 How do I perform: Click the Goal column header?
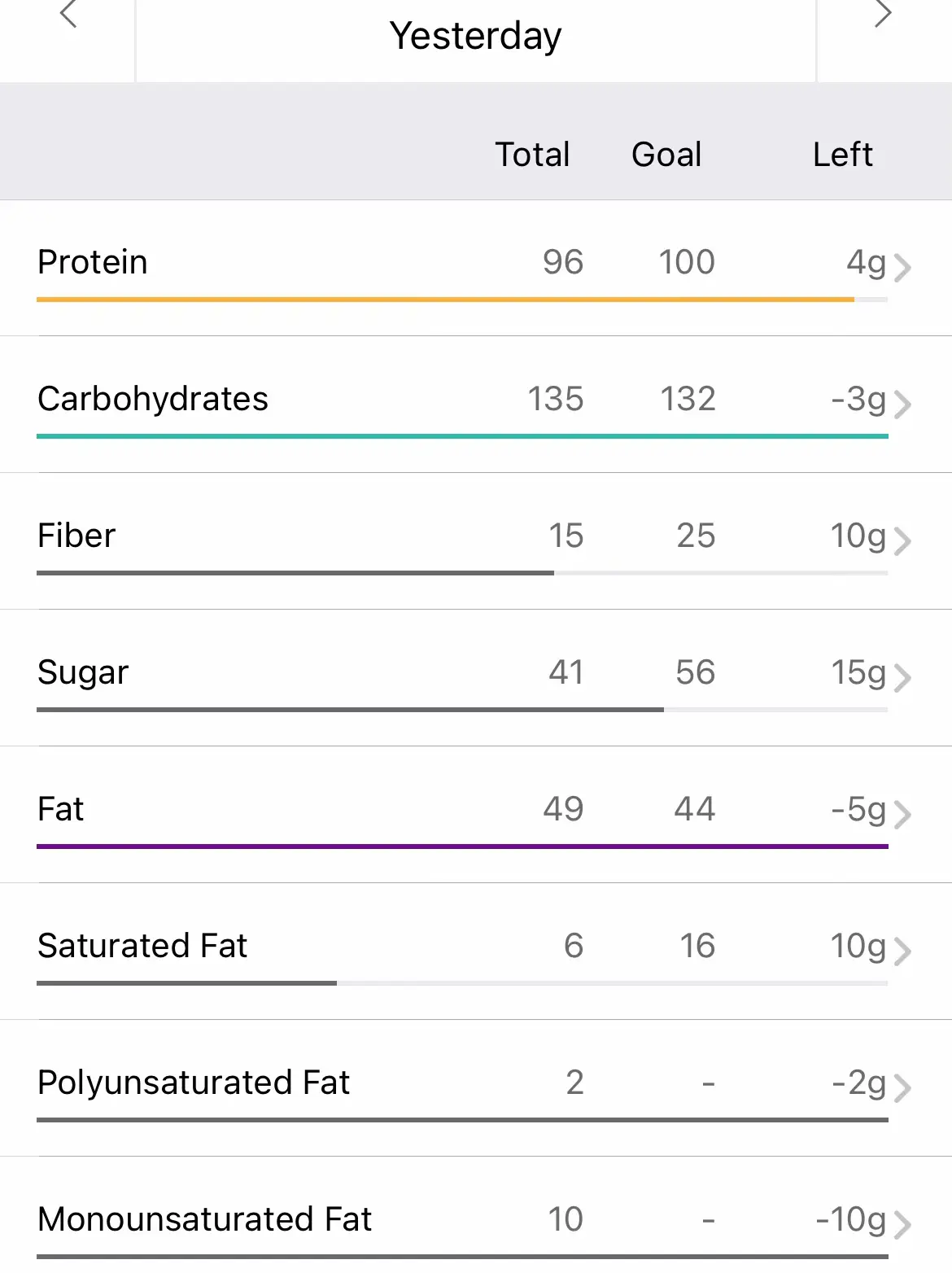[x=666, y=154]
